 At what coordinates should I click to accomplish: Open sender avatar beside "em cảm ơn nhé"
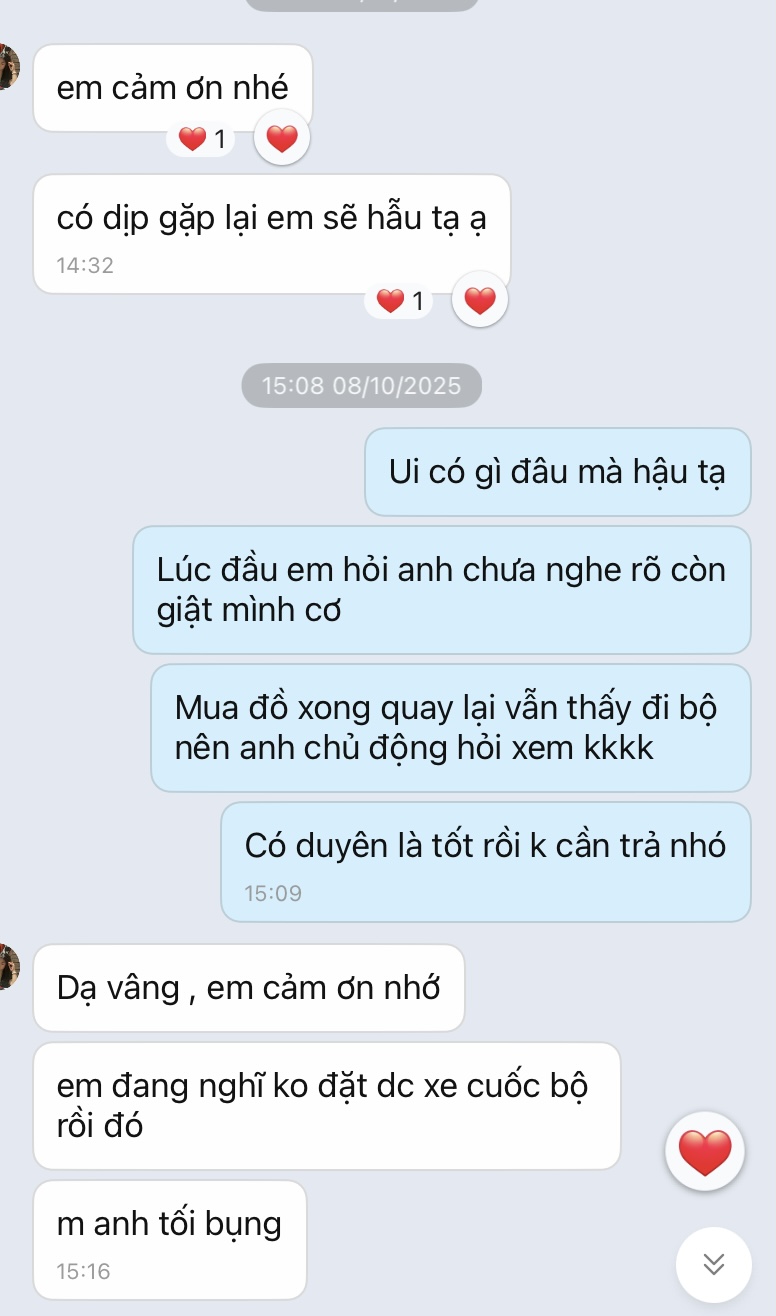point(8,67)
